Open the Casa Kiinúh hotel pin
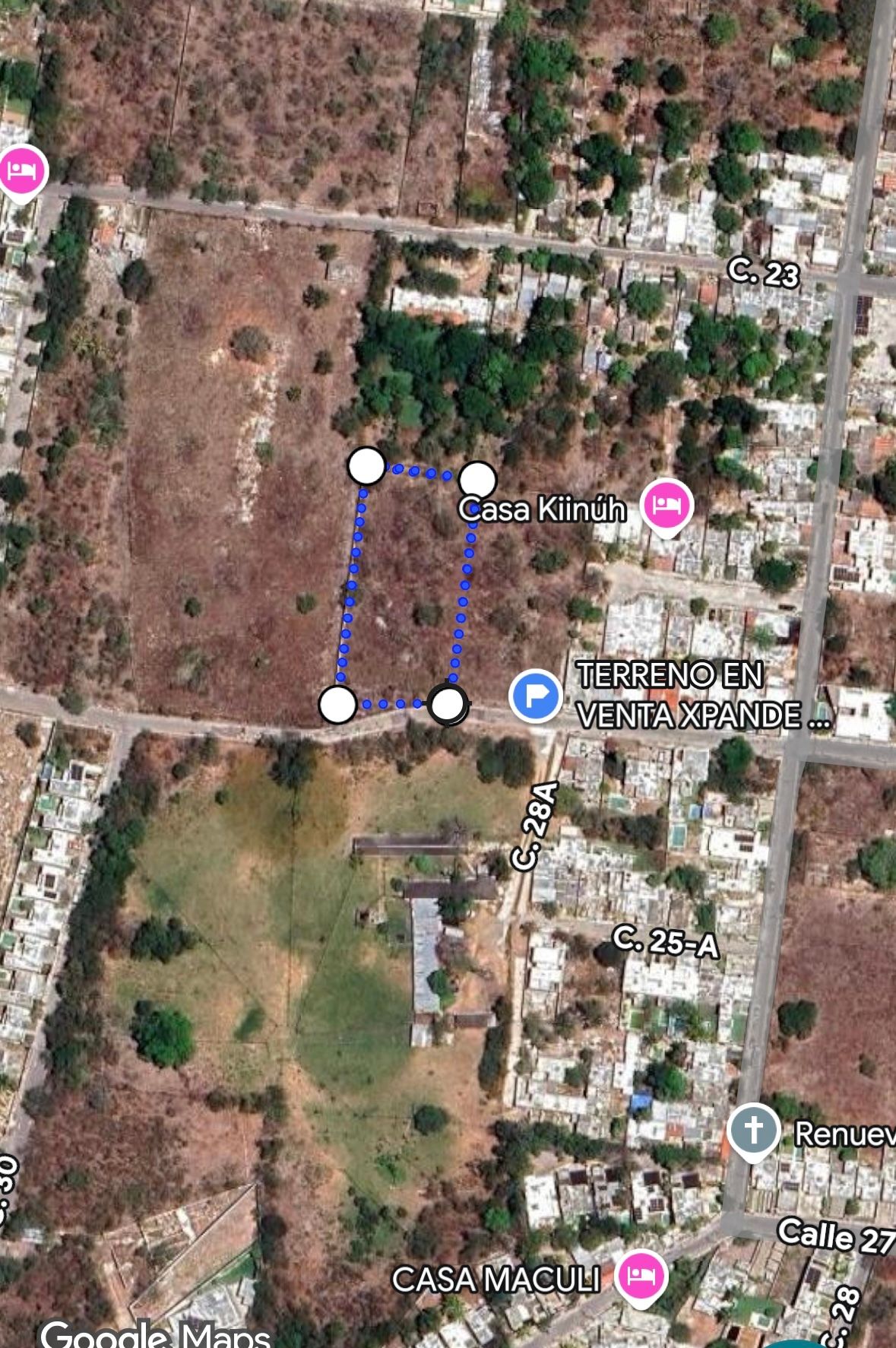The height and width of the screenshot is (1348, 896). [x=666, y=505]
